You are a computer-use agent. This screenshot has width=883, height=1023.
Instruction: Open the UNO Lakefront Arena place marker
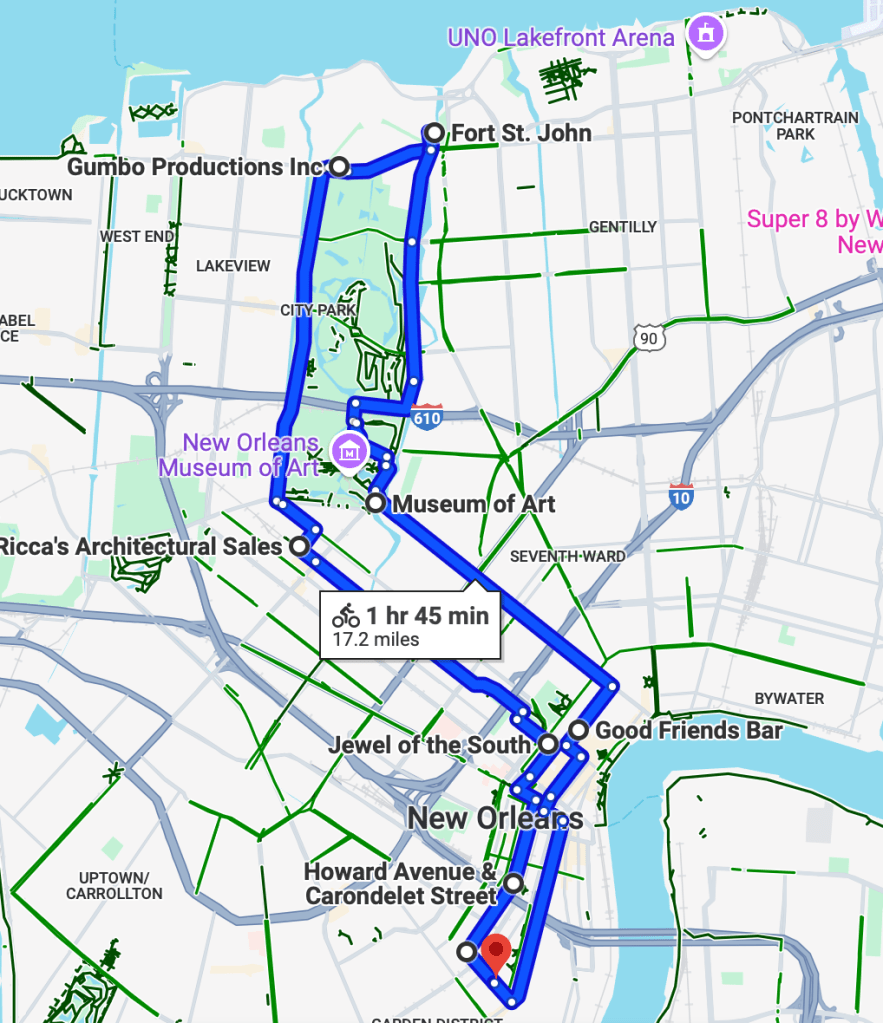[706, 32]
